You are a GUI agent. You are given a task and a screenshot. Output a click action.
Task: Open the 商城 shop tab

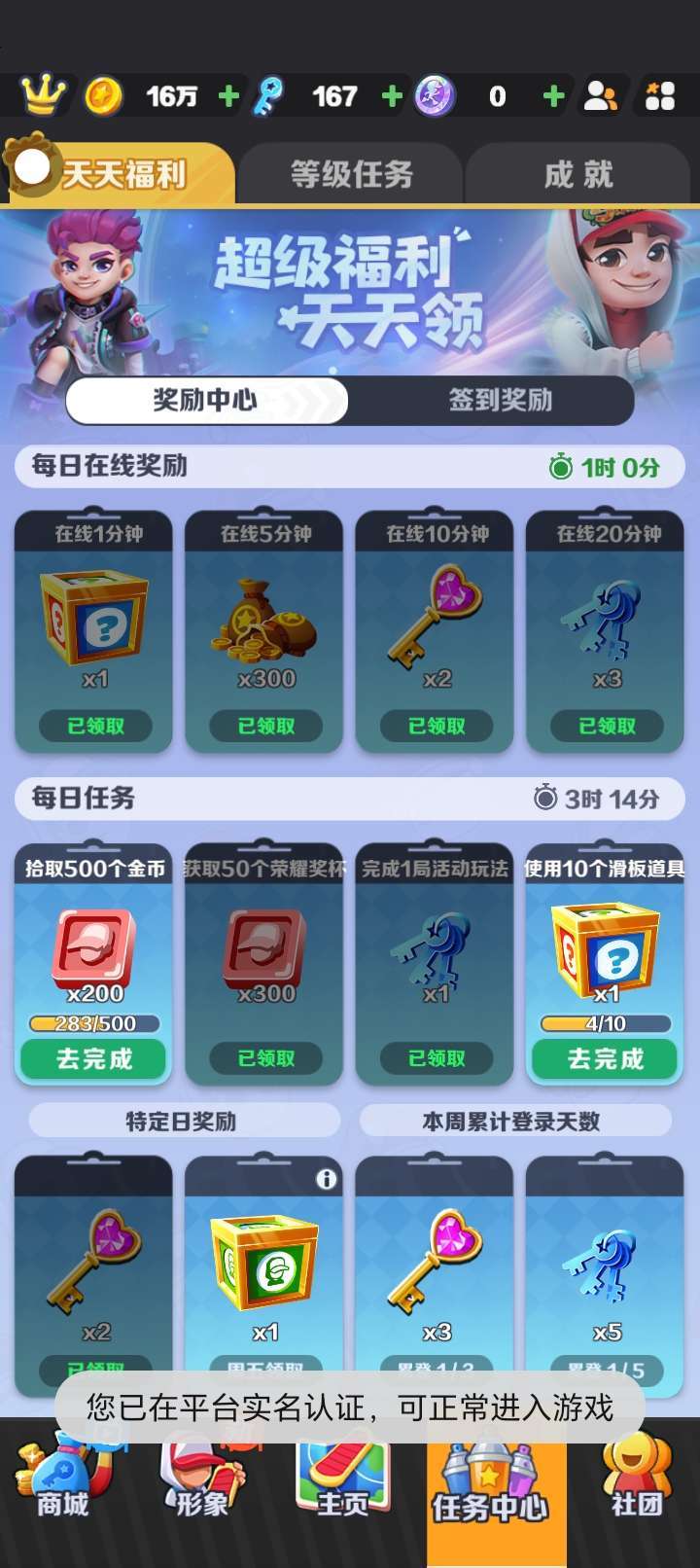coord(60,1488)
